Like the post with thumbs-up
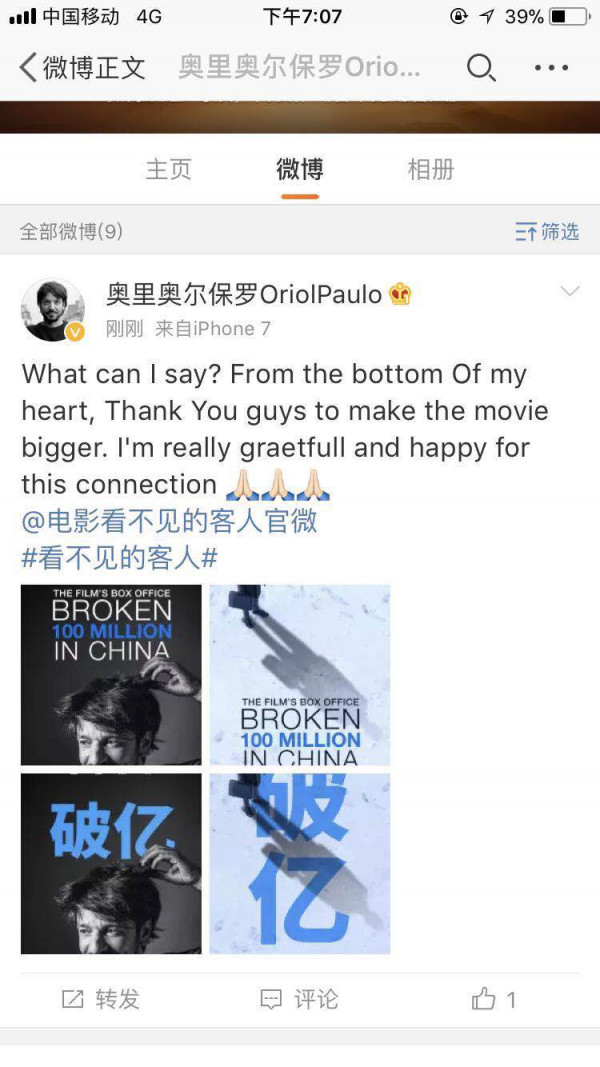The width and height of the screenshot is (600, 1067). click(x=494, y=999)
